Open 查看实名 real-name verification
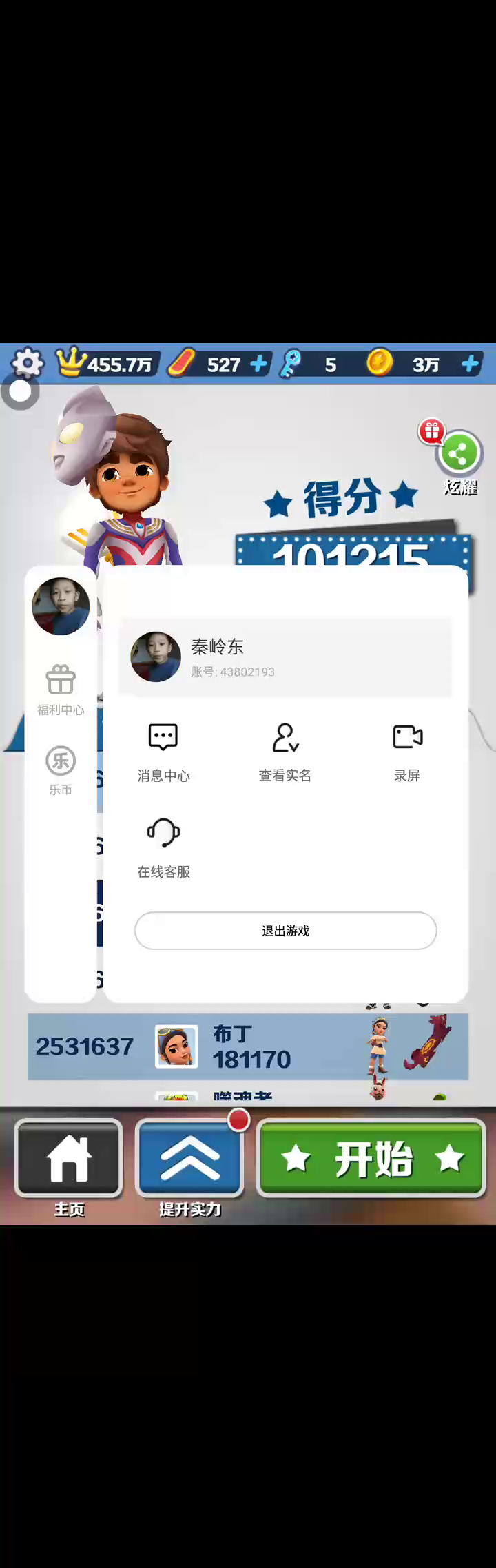This screenshot has height=1568, width=496. 285,752
